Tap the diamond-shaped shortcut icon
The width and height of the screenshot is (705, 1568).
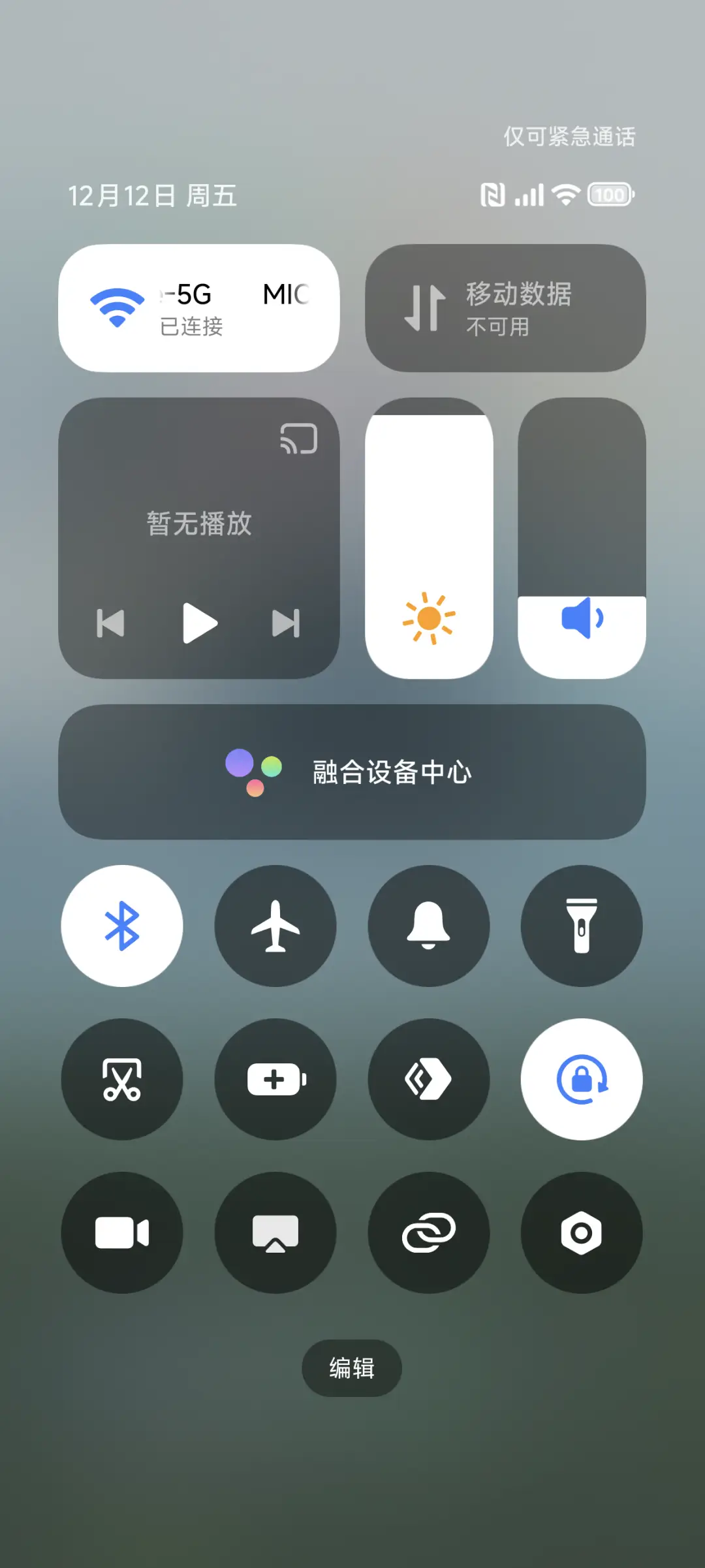point(428,1080)
